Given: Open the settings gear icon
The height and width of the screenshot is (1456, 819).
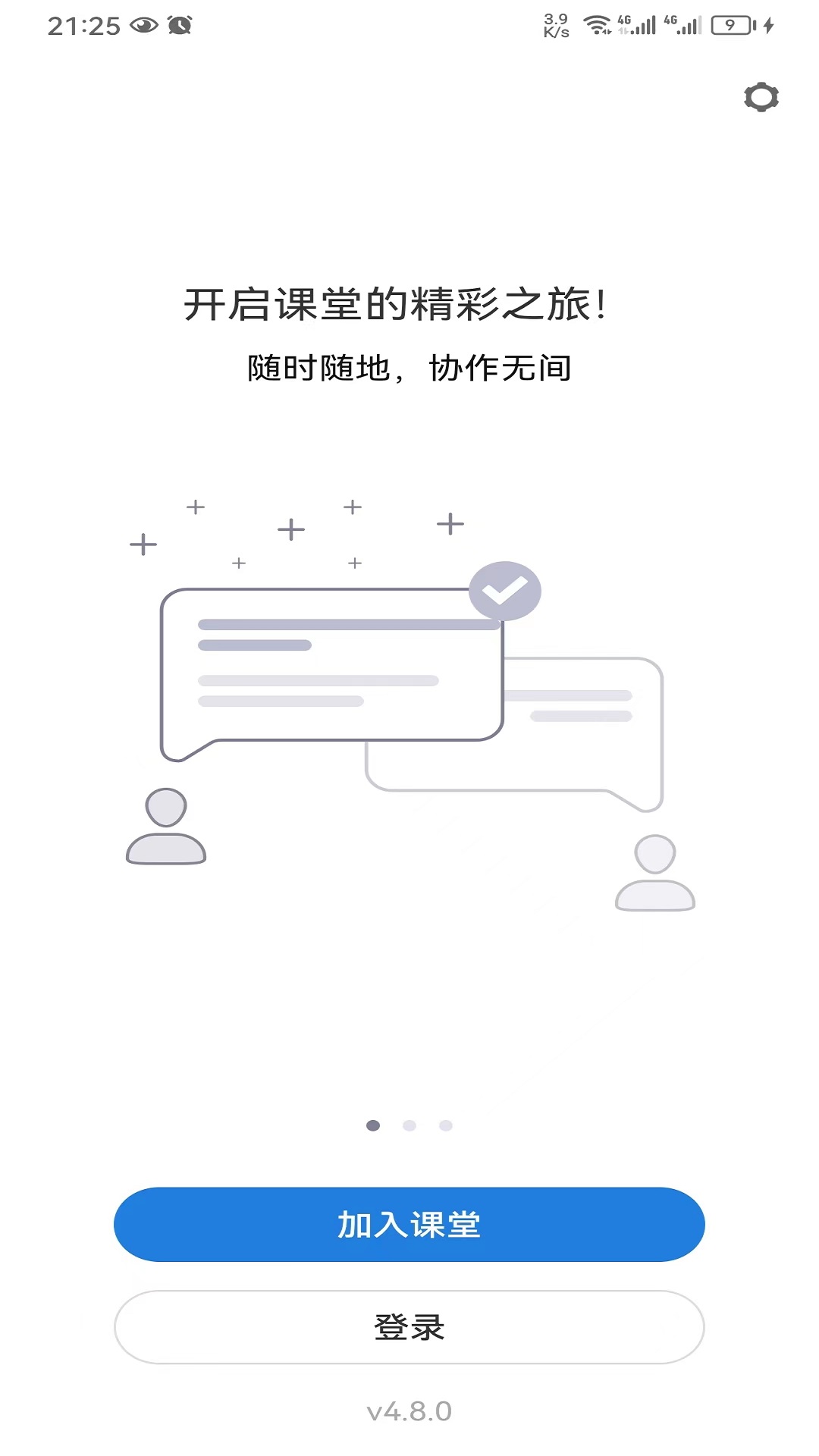Looking at the screenshot, I should click(761, 97).
